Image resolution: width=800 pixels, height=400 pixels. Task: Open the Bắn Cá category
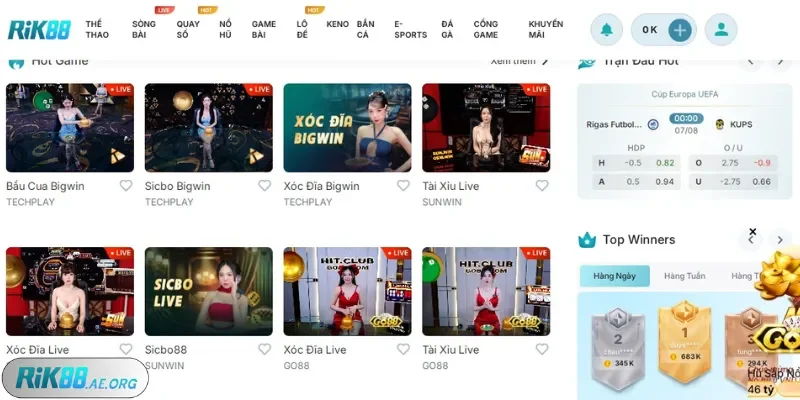pyautogui.click(x=365, y=29)
